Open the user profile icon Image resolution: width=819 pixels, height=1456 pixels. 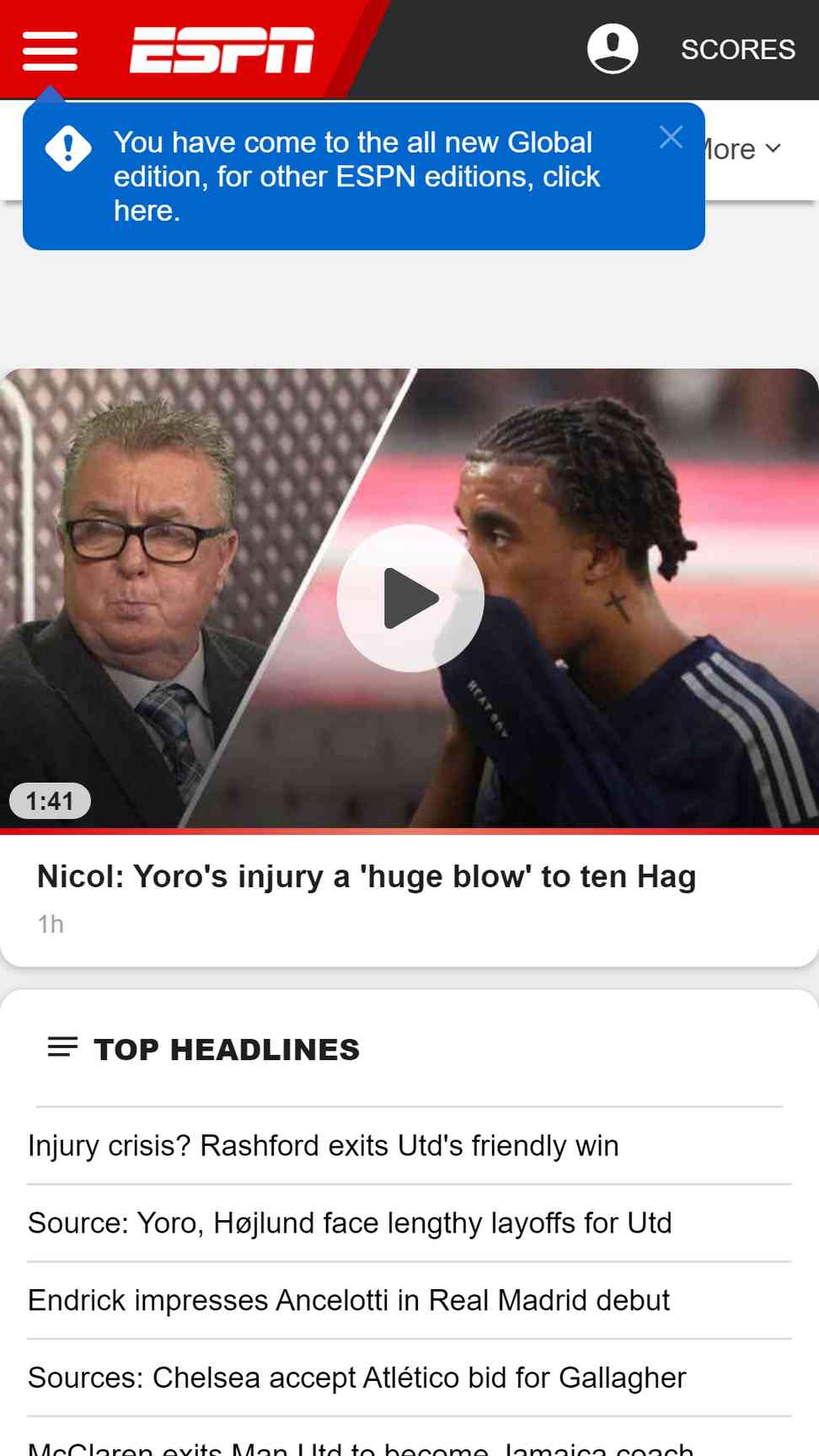[613, 49]
